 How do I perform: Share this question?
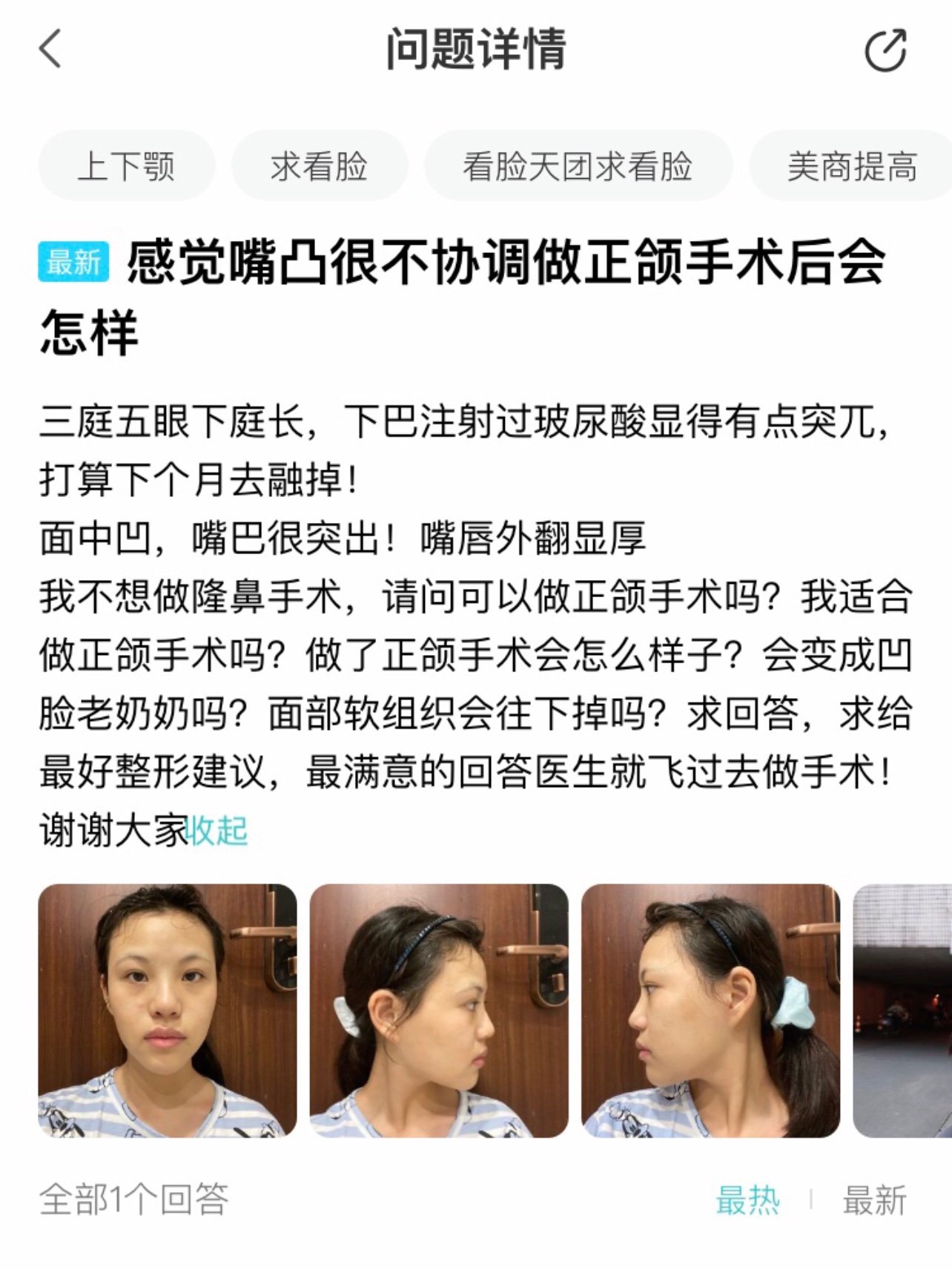click(x=885, y=50)
